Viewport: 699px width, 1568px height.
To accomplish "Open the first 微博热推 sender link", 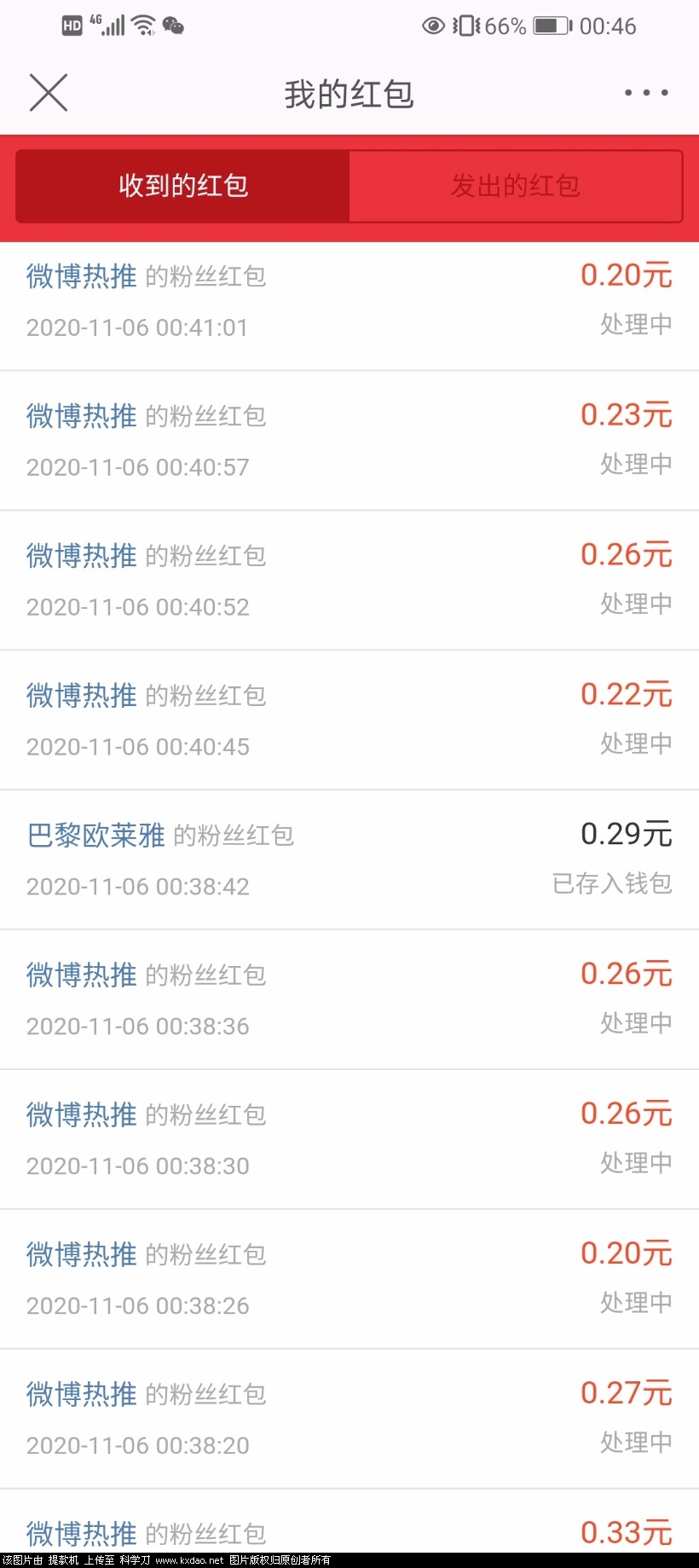I will point(80,275).
